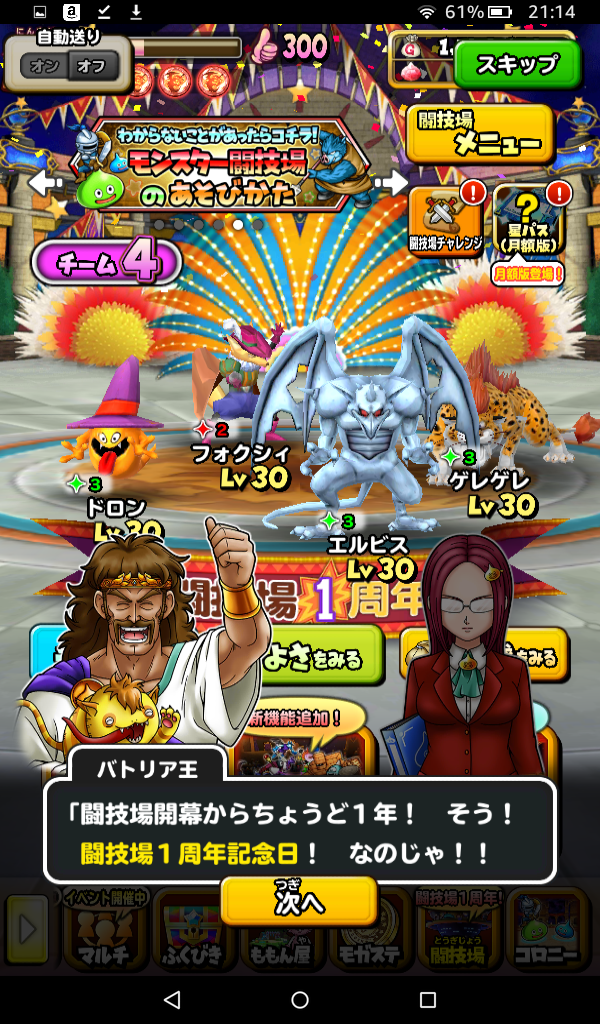
Task: Go to the home screen
Action: pyautogui.click(x=300, y=999)
